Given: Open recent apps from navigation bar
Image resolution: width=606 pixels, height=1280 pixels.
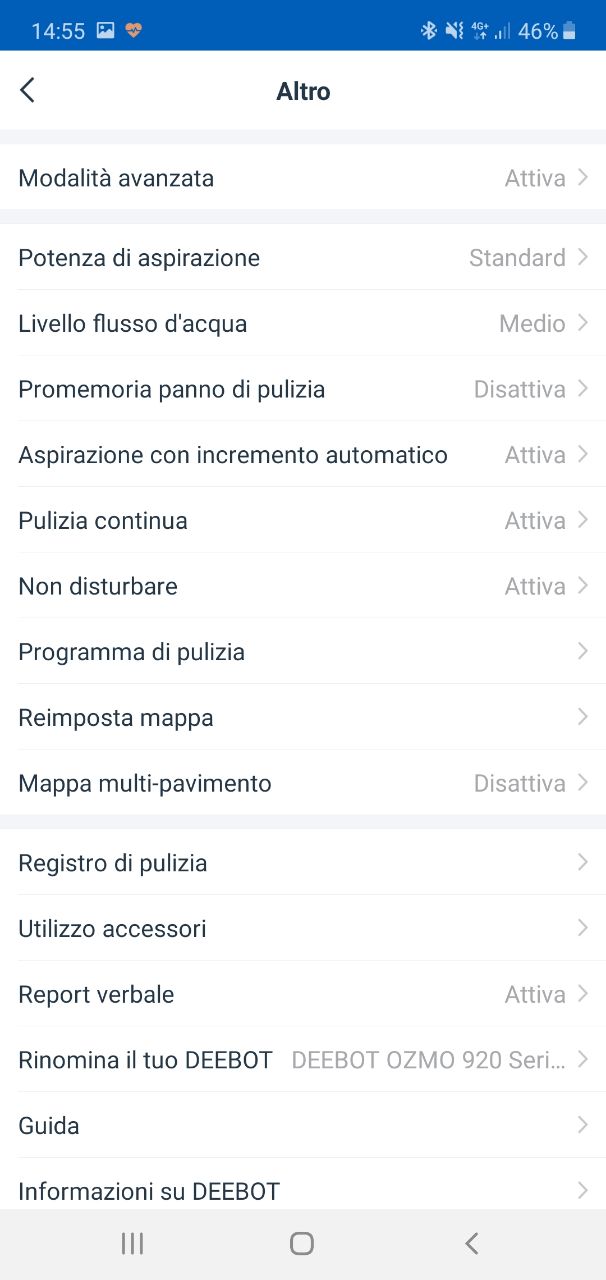Looking at the screenshot, I should [x=132, y=1243].
